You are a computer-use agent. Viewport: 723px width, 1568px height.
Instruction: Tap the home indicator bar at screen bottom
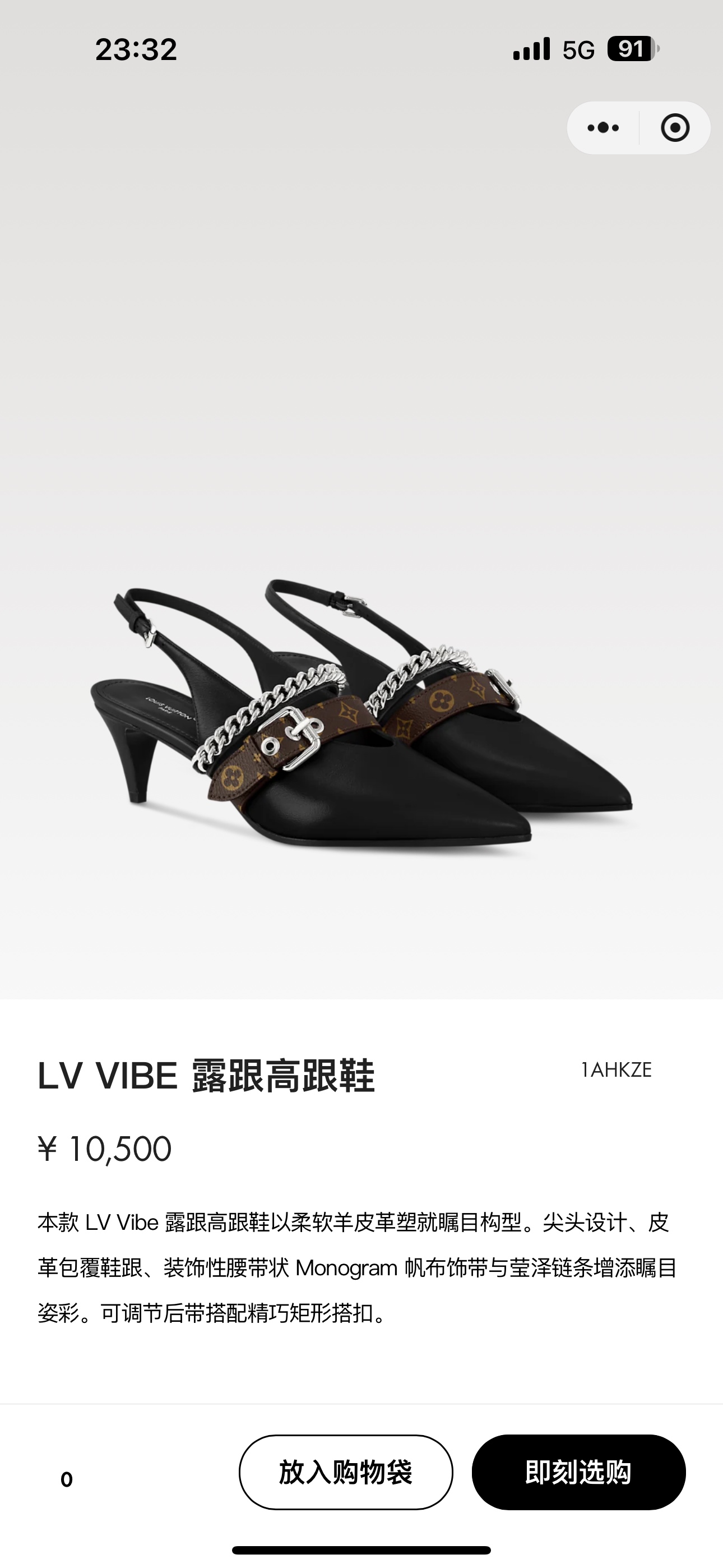click(361, 1552)
